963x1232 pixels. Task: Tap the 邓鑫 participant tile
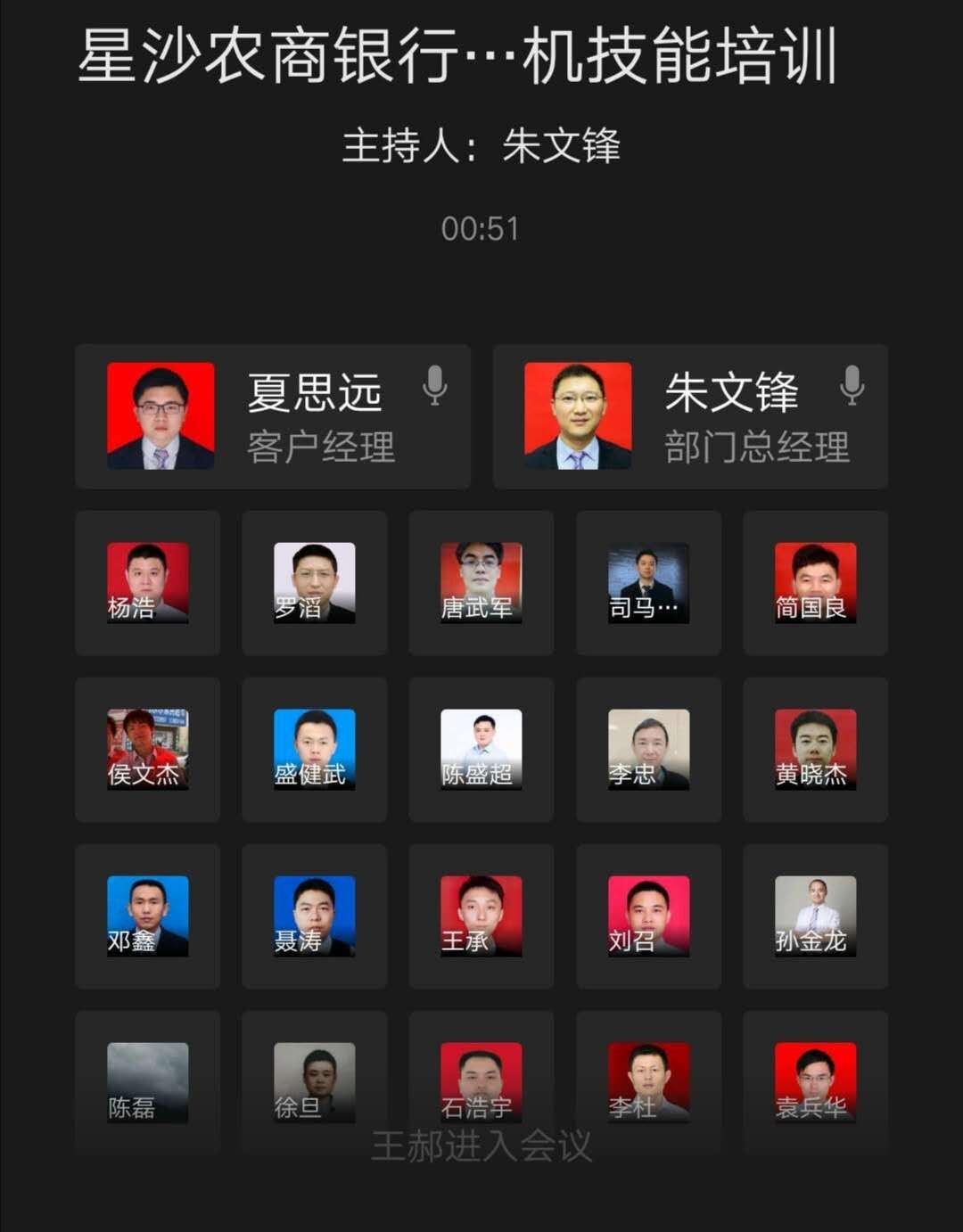[x=147, y=916]
